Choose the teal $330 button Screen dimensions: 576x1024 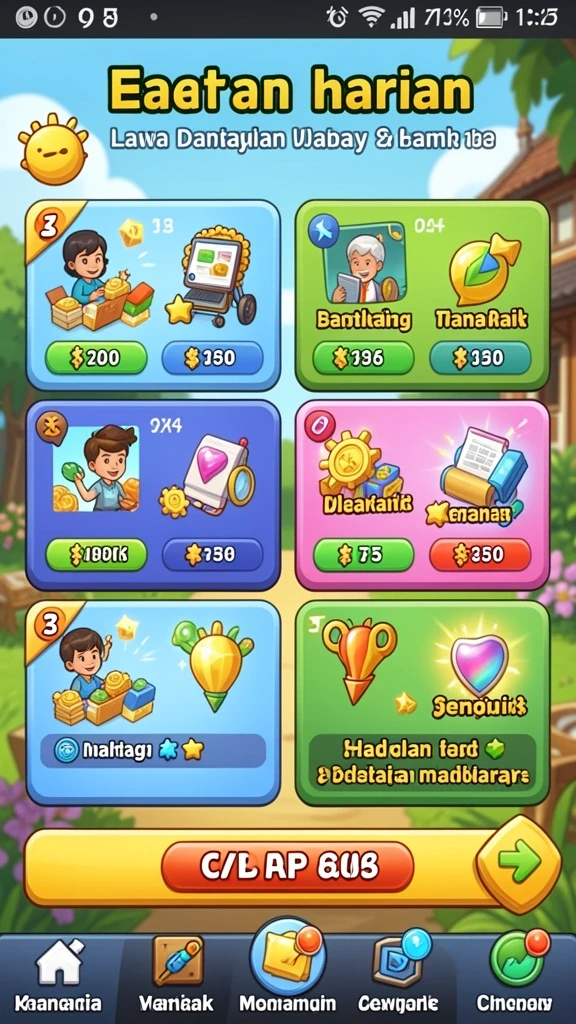480,357
